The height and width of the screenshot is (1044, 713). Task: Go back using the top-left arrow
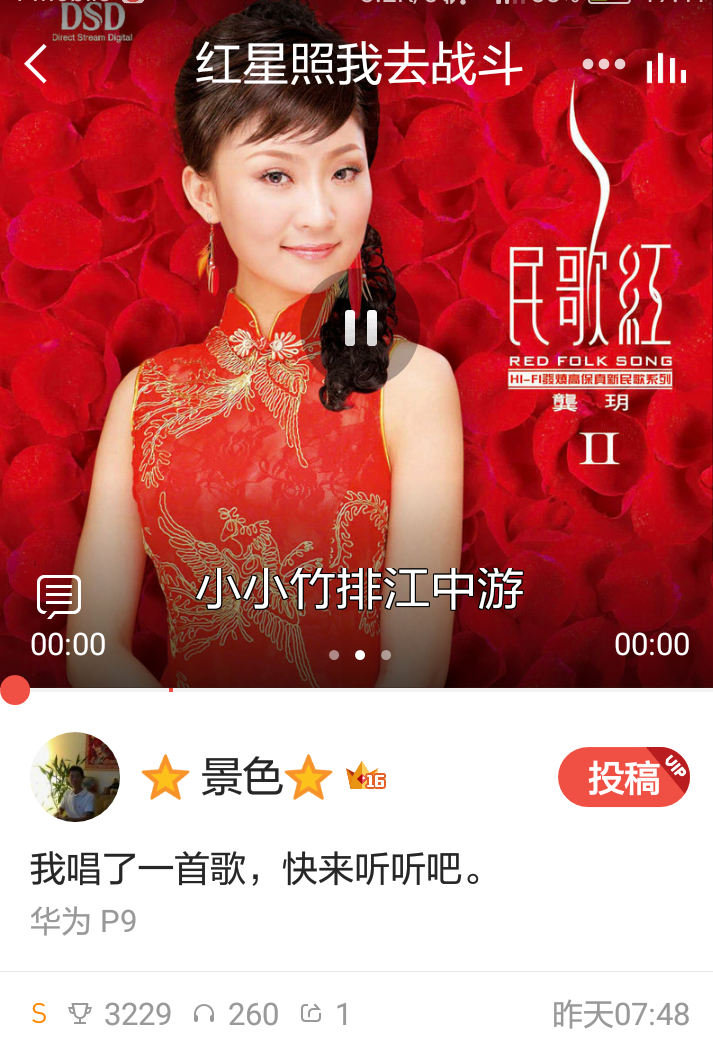coord(36,64)
